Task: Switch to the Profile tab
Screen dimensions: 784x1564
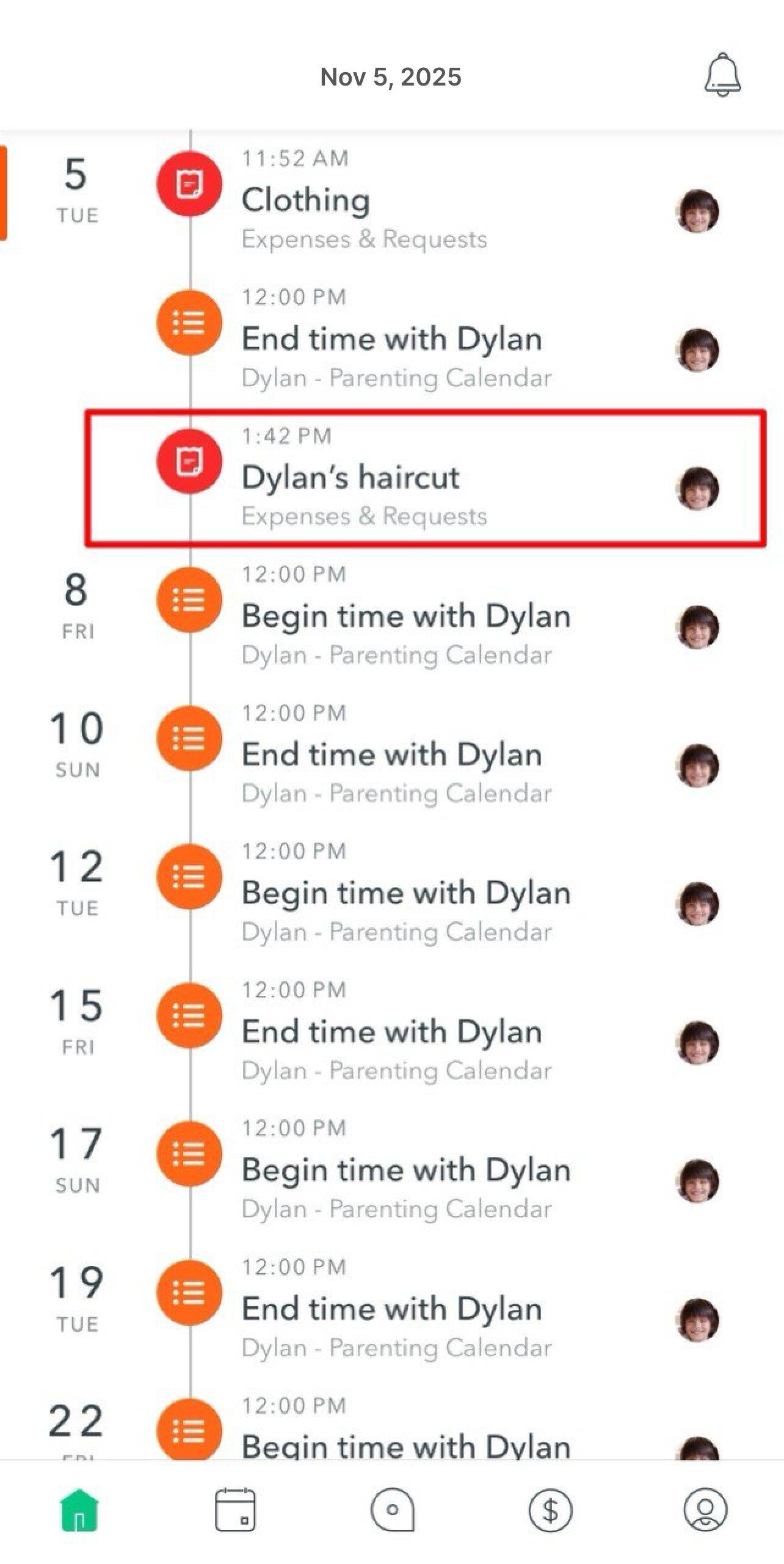Action: 705,1510
